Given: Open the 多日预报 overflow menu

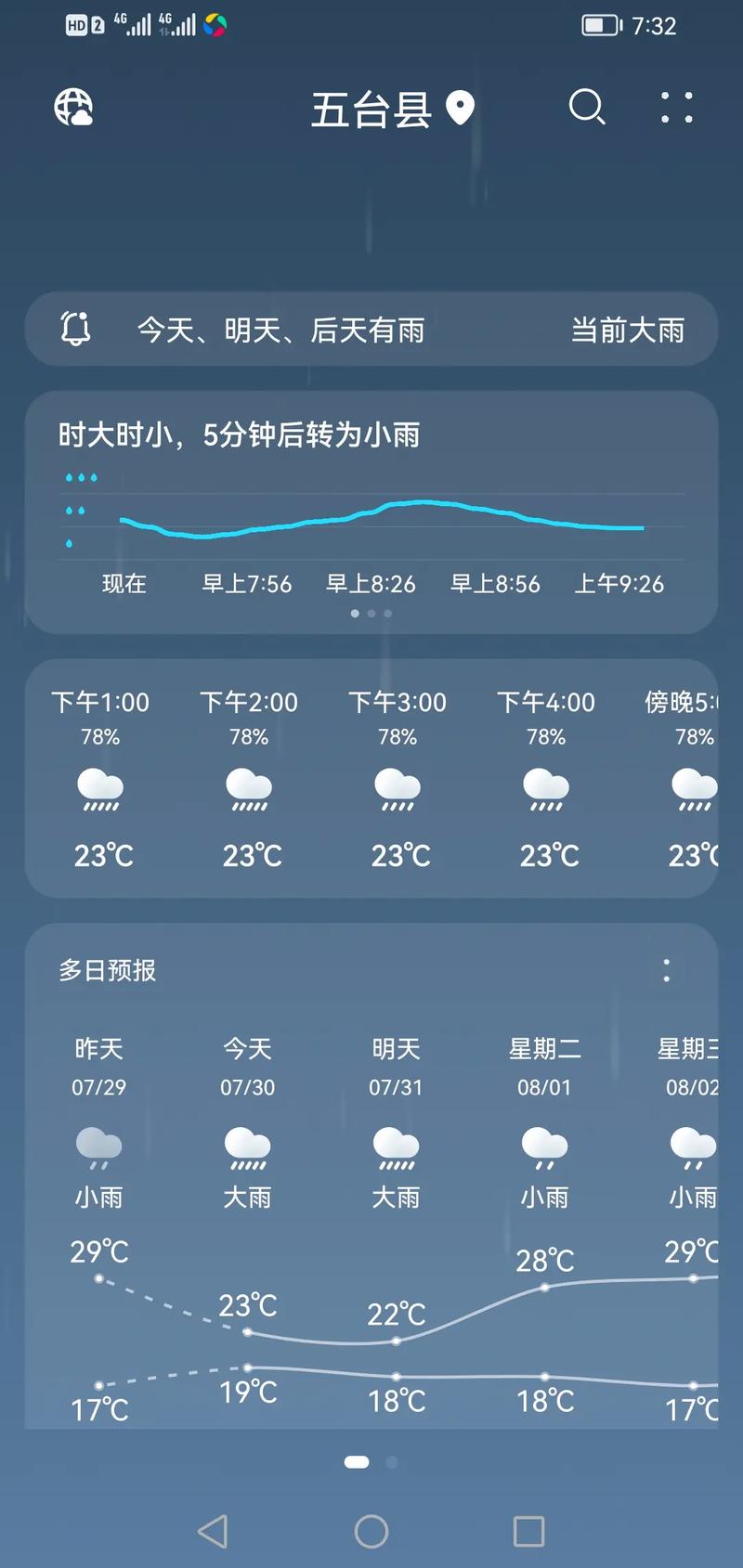Looking at the screenshot, I should pos(666,970).
